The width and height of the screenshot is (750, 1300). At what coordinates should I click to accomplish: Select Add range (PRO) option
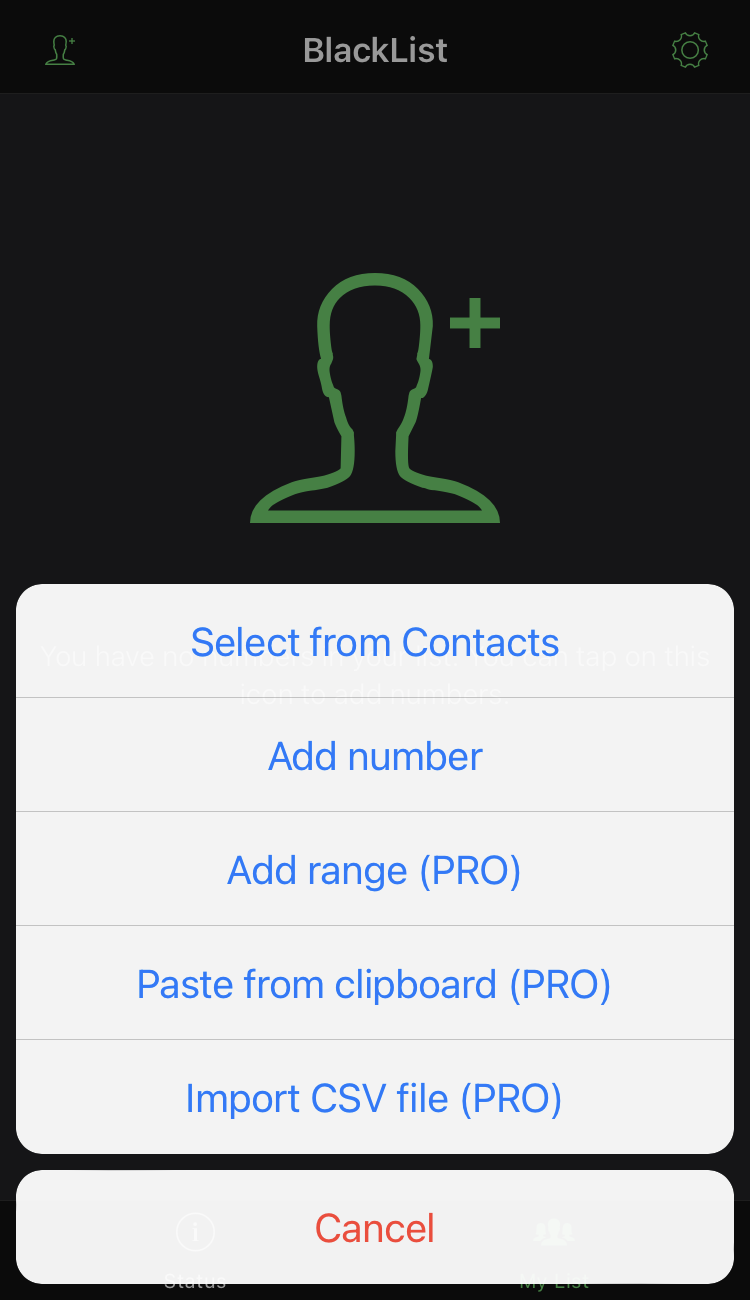click(x=375, y=869)
